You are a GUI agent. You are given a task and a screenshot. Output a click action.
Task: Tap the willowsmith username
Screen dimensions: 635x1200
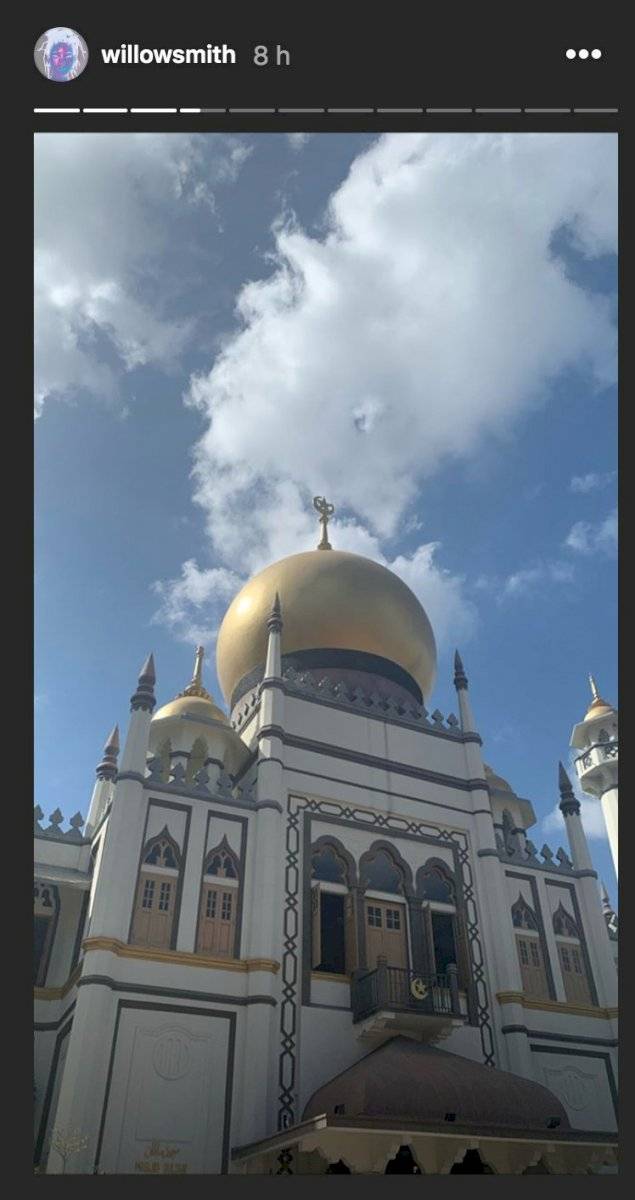(x=168, y=55)
